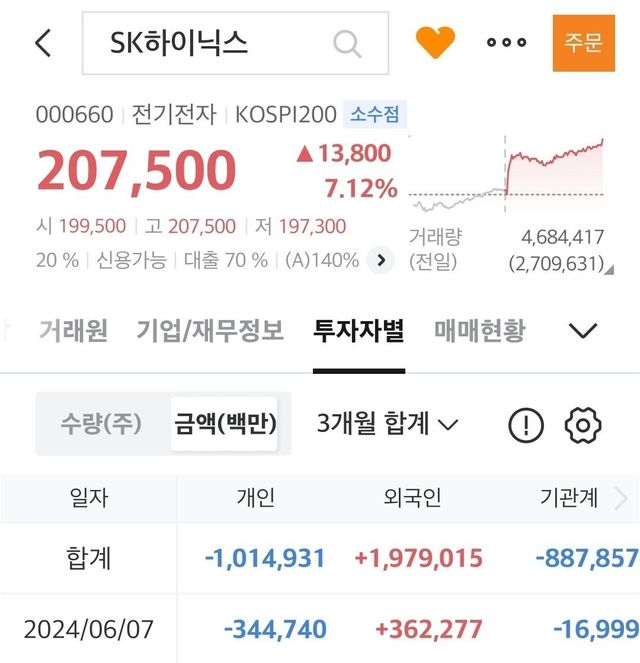Select the 금액(백만) segment
This screenshot has width=640, height=663.
[225, 424]
